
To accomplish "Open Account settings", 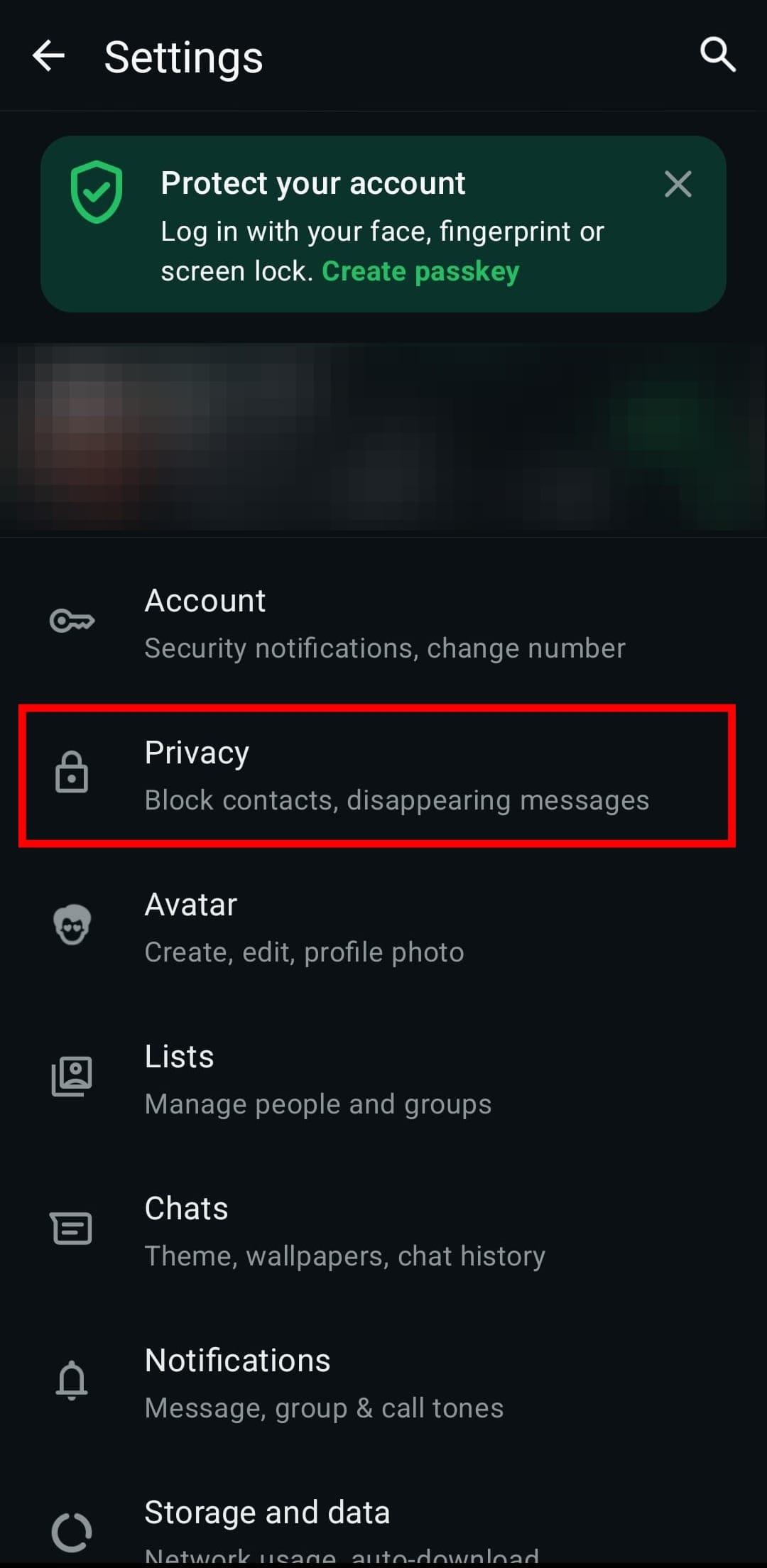I will pos(383,624).
